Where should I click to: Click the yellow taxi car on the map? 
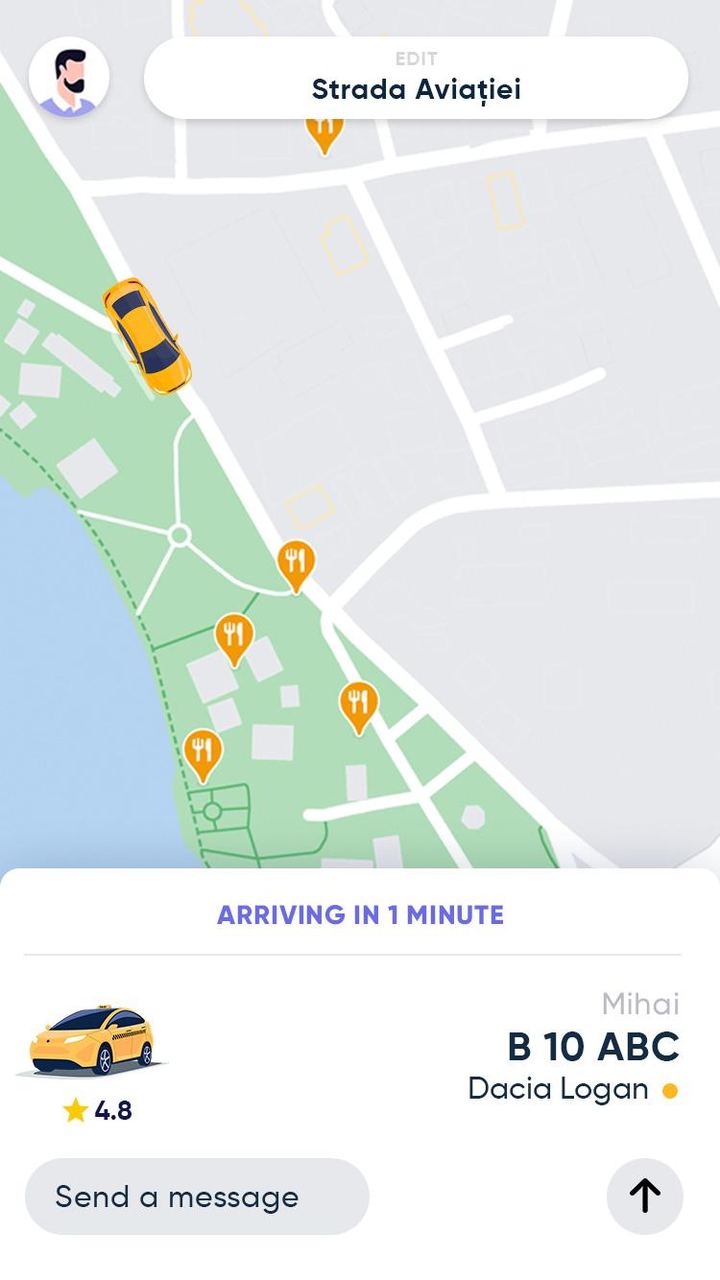pyautogui.click(x=146, y=335)
